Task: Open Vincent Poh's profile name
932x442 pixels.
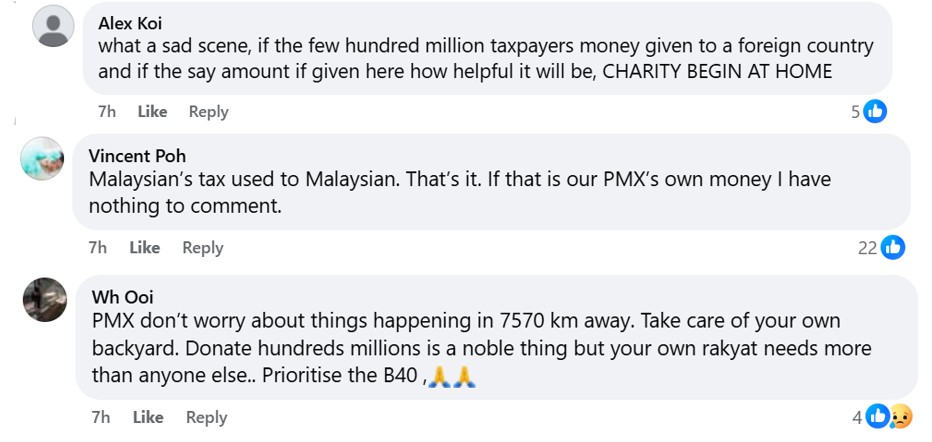Action: (137, 155)
